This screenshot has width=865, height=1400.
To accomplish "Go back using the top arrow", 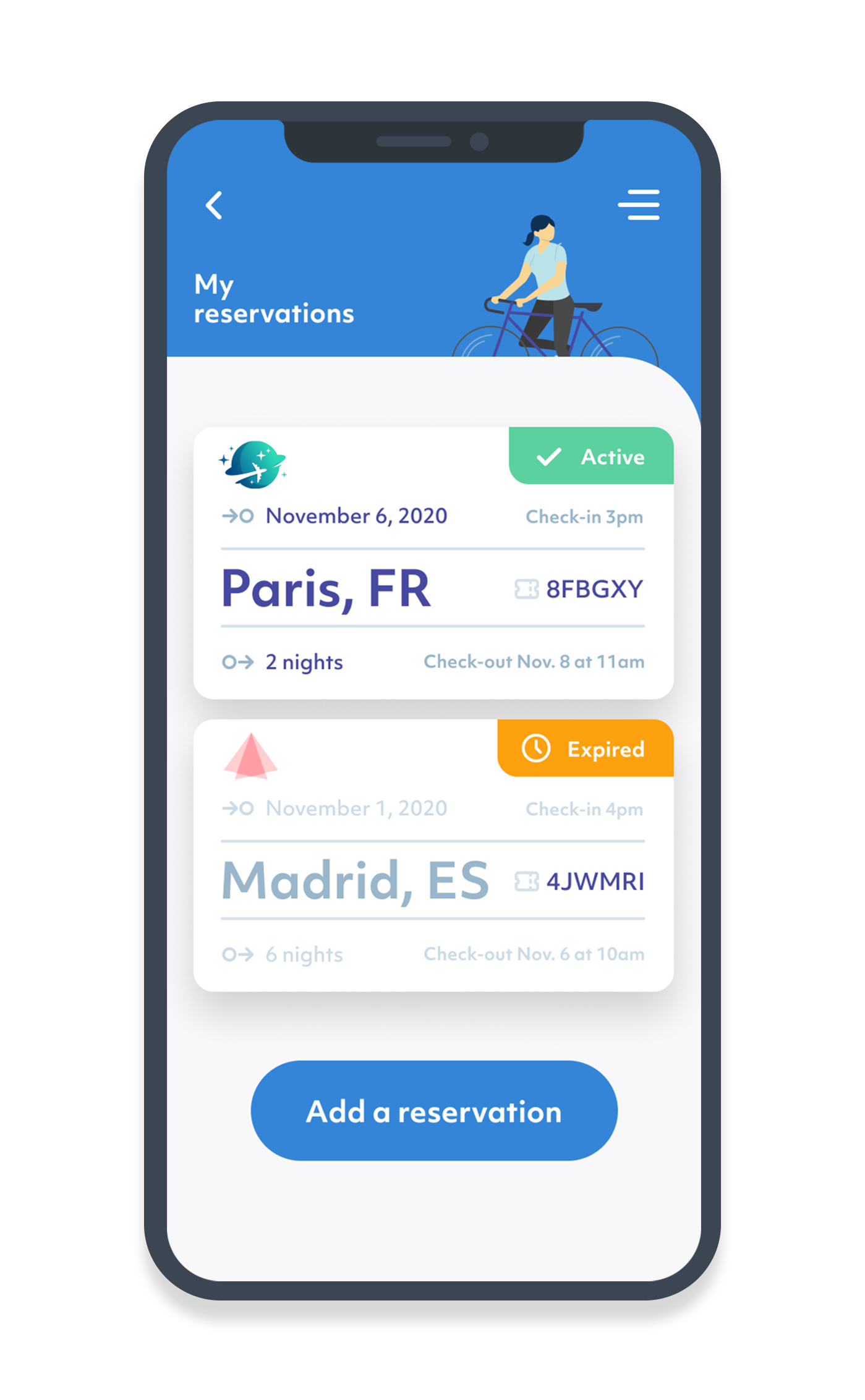I will 214,206.
